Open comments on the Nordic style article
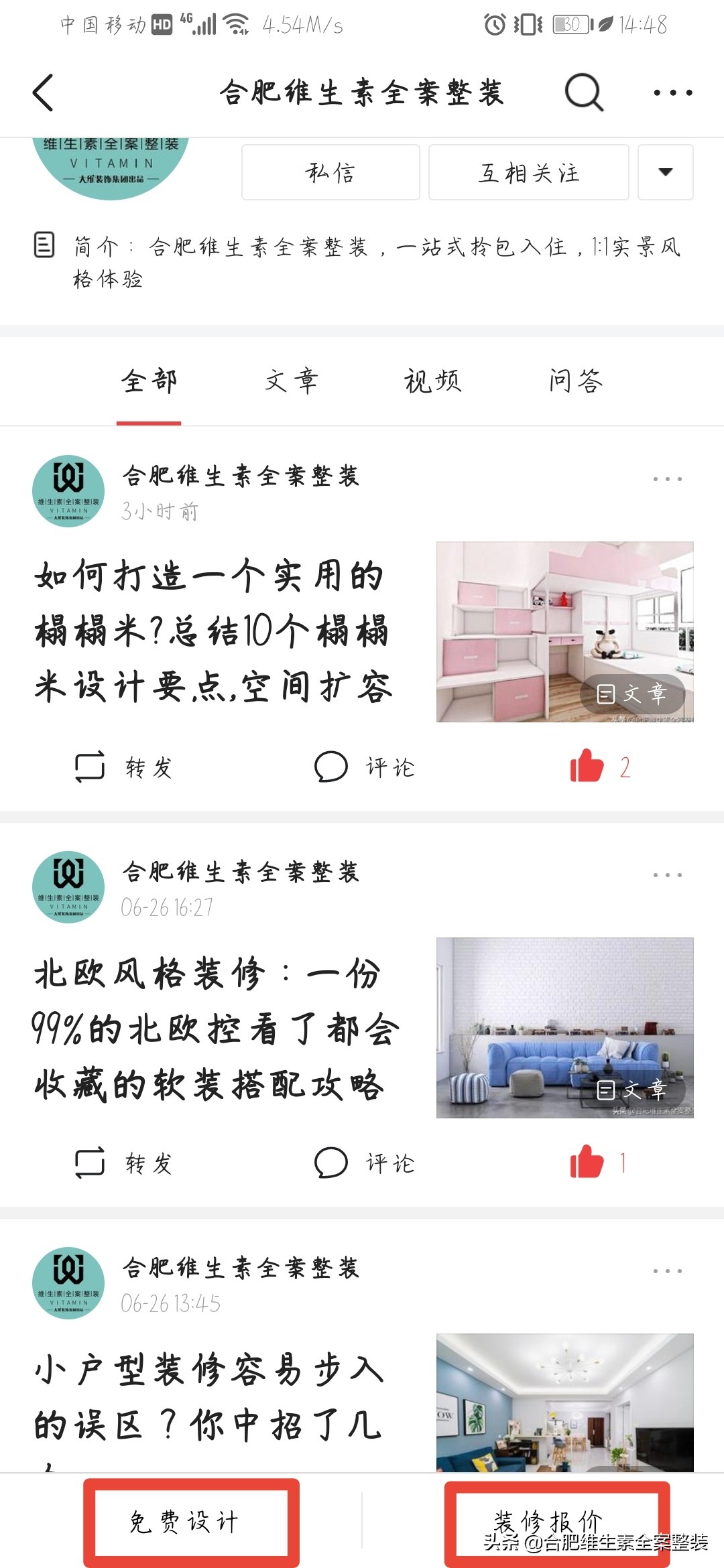 pos(330,1164)
